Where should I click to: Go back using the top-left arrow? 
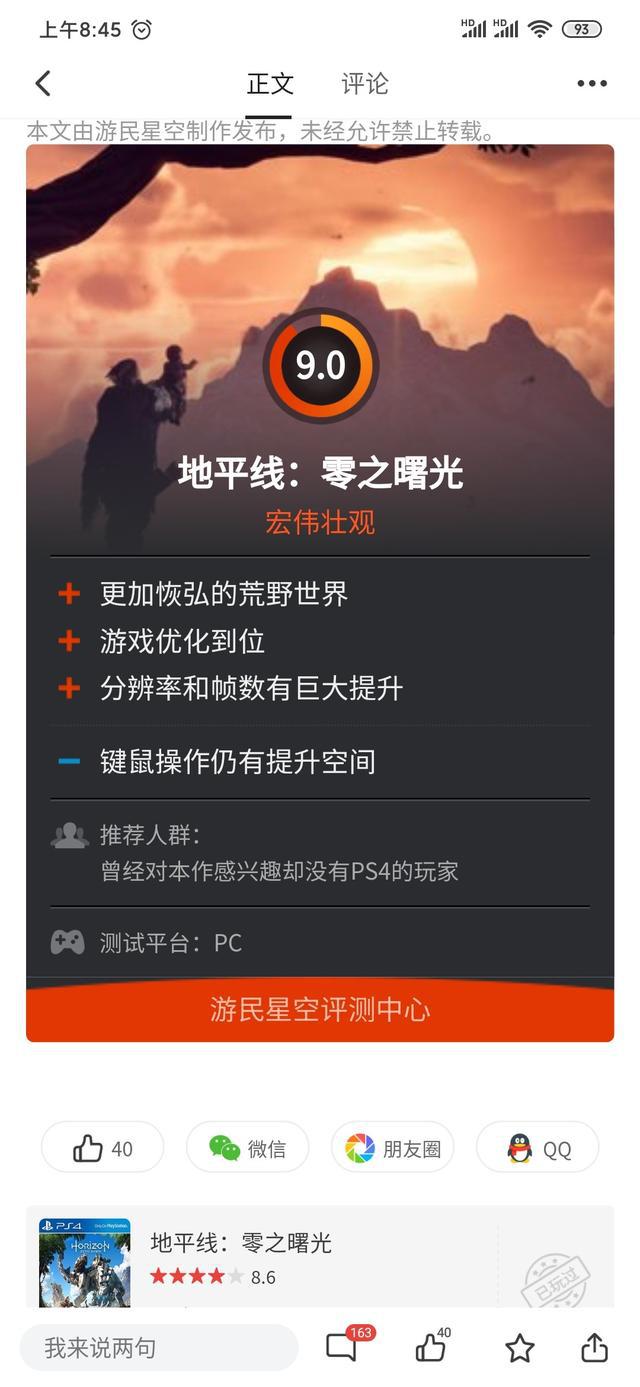pyautogui.click(x=43, y=83)
